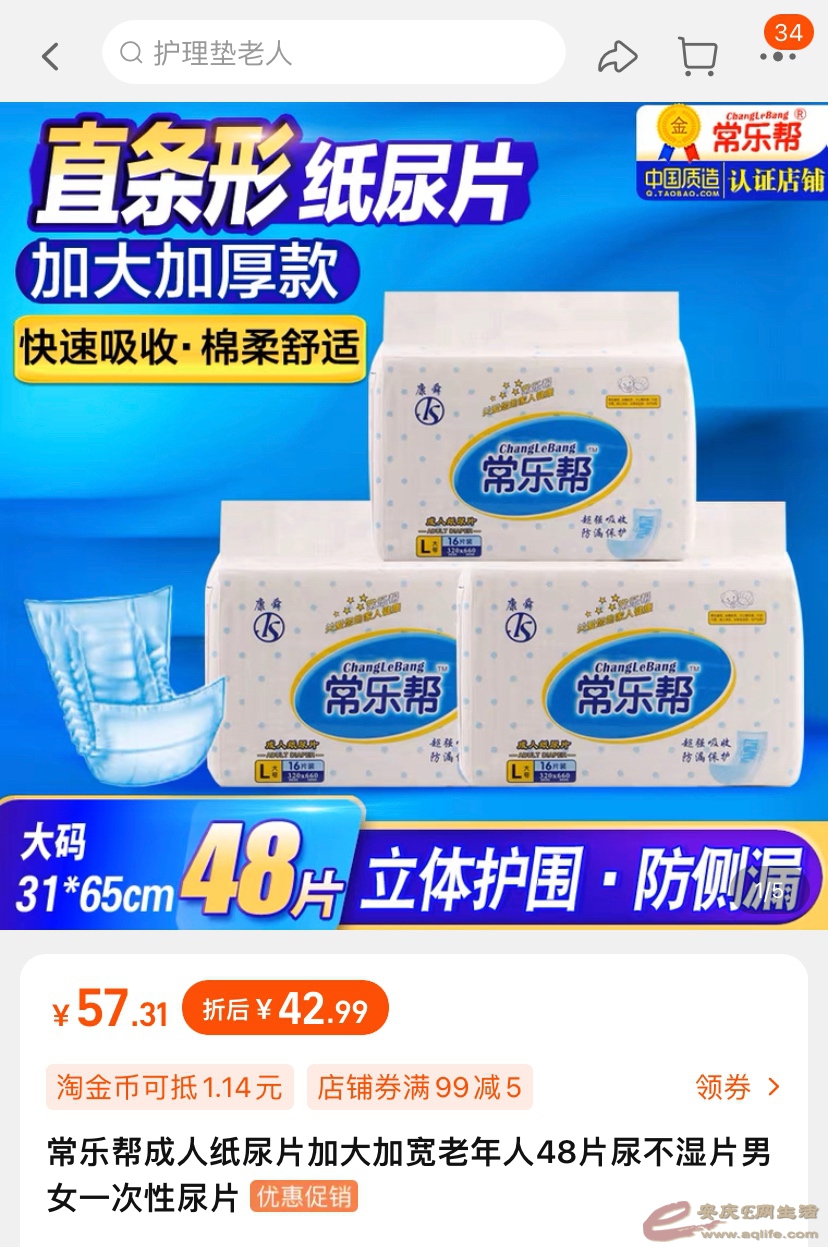828x1247 pixels.
Task: Tap 领券 to claim coupons
Action: (737, 1087)
